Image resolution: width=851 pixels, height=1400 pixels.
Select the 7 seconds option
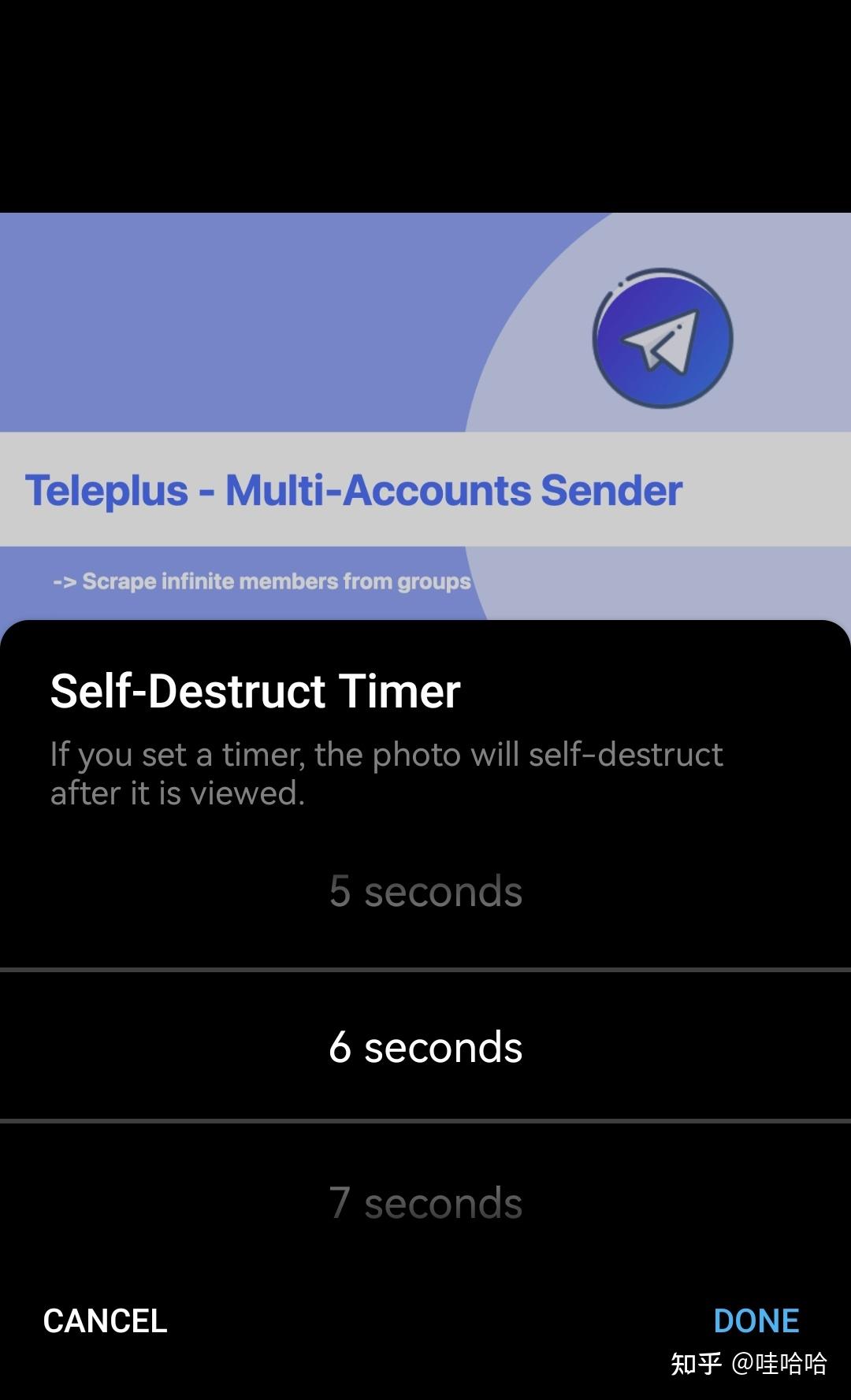[425, 1203]
